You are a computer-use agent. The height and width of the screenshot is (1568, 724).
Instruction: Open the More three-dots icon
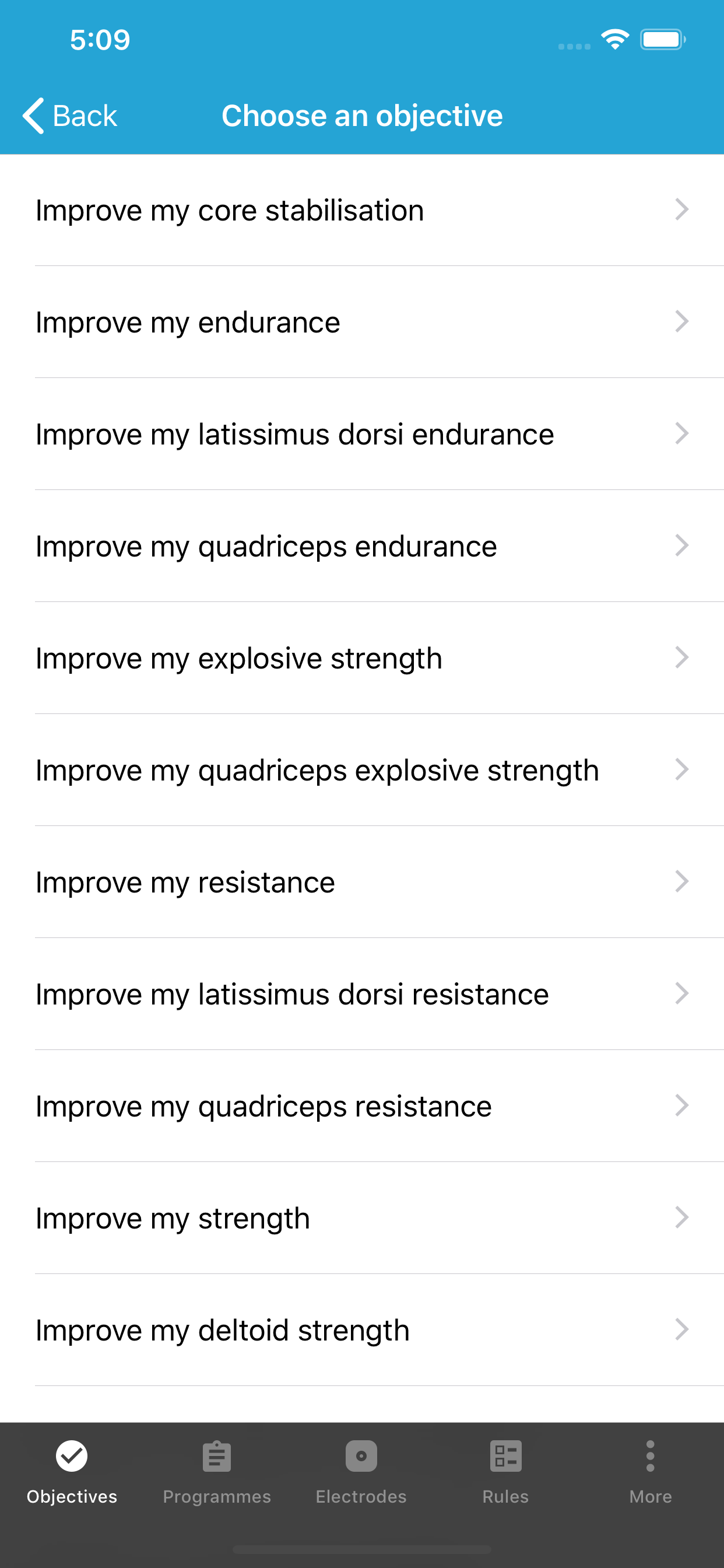[x=650, y=1457]
